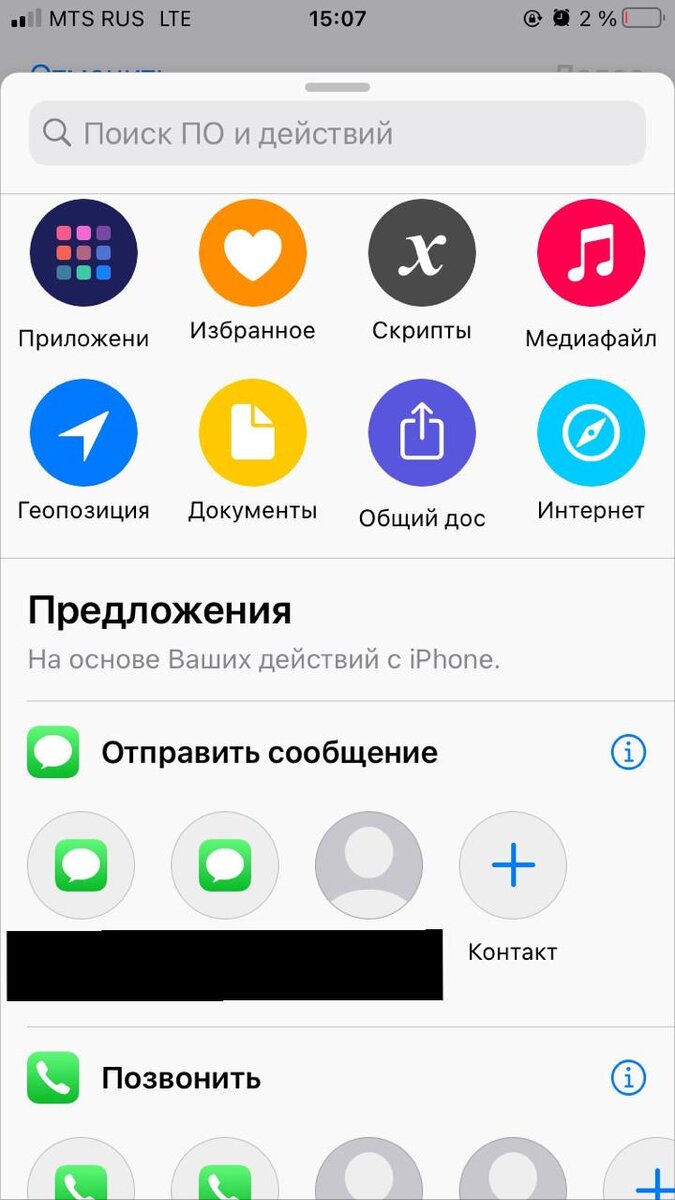Show info for Отправить сообщение
Screen dimensions: 675x1200
click(x=628, y=752)
